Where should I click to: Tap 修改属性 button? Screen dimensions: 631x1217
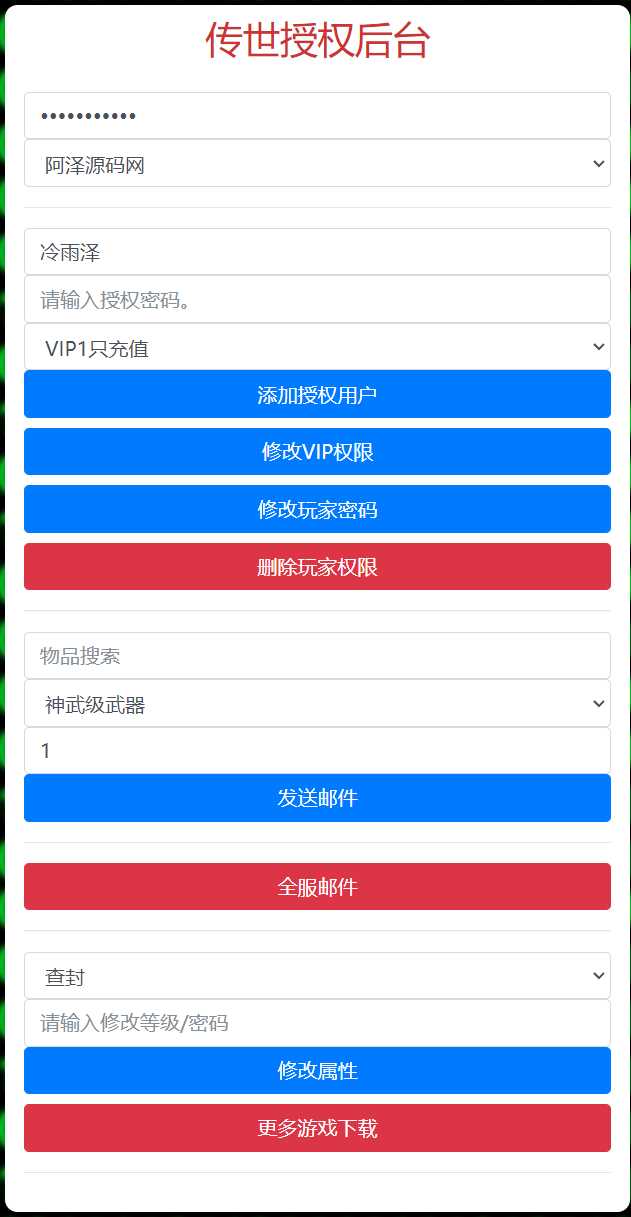pos(317,1071)
